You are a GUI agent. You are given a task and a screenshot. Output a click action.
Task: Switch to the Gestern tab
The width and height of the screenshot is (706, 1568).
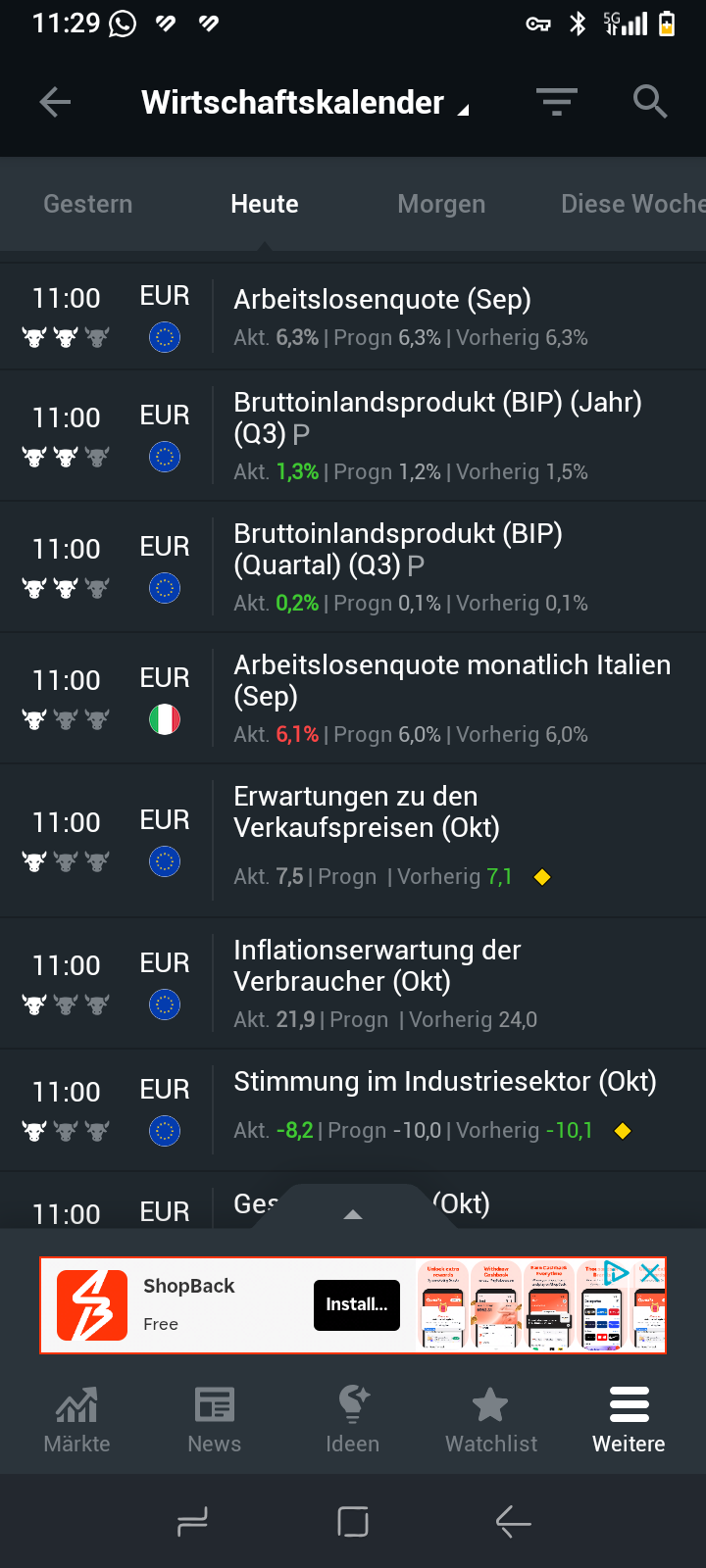(87, 204)
